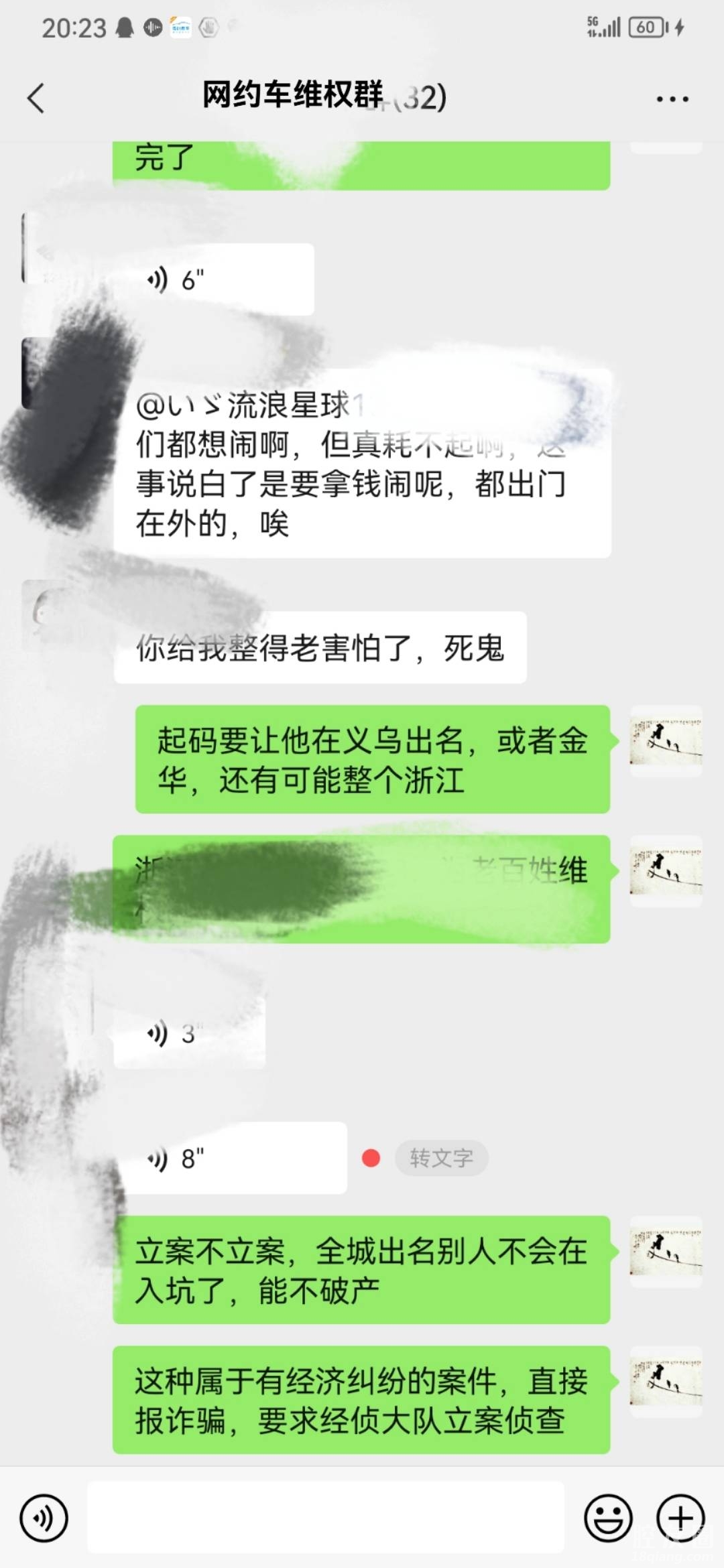724x1568 pixels.
Task: Switch to voice input mode
Action: point(44,1517)
